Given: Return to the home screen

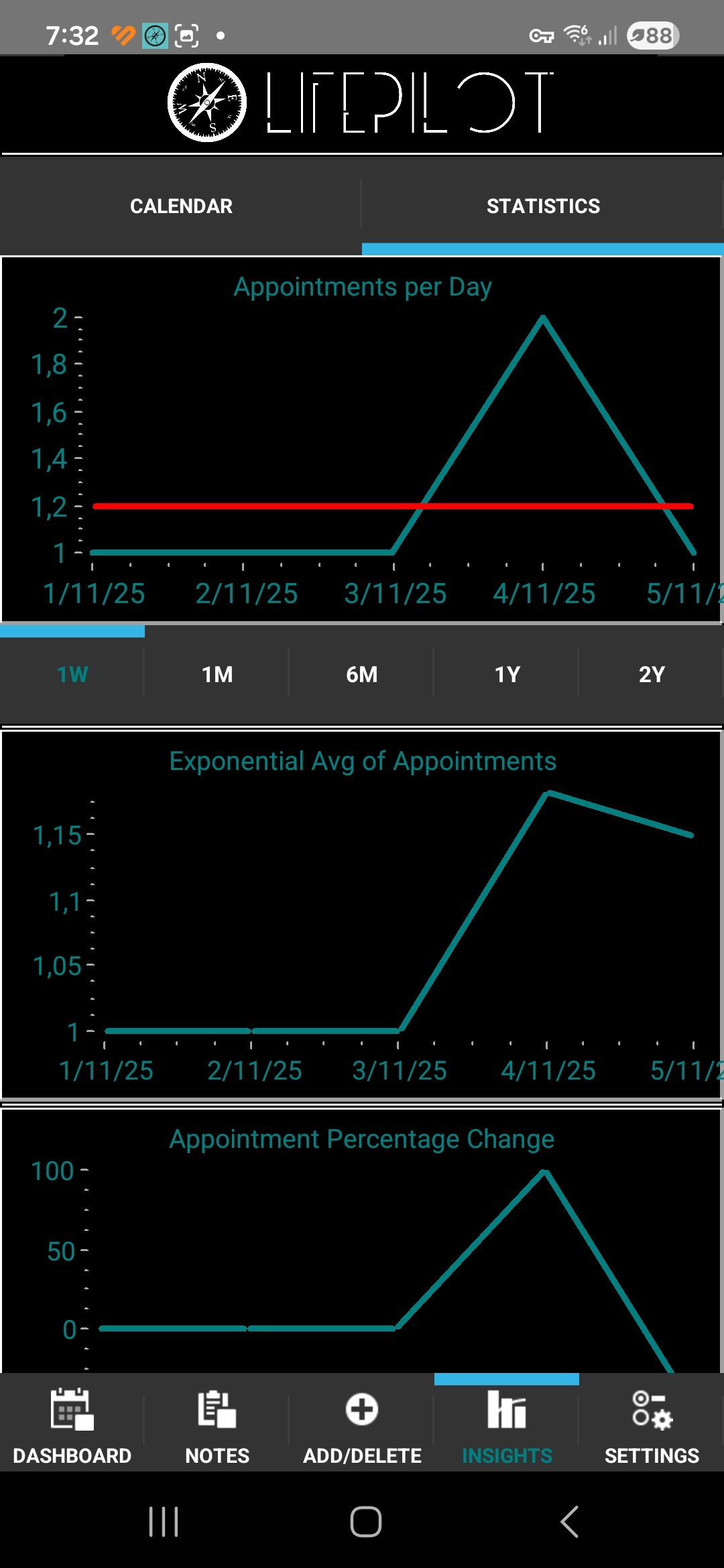Looking at the screenshot, I should [366, 1522].
